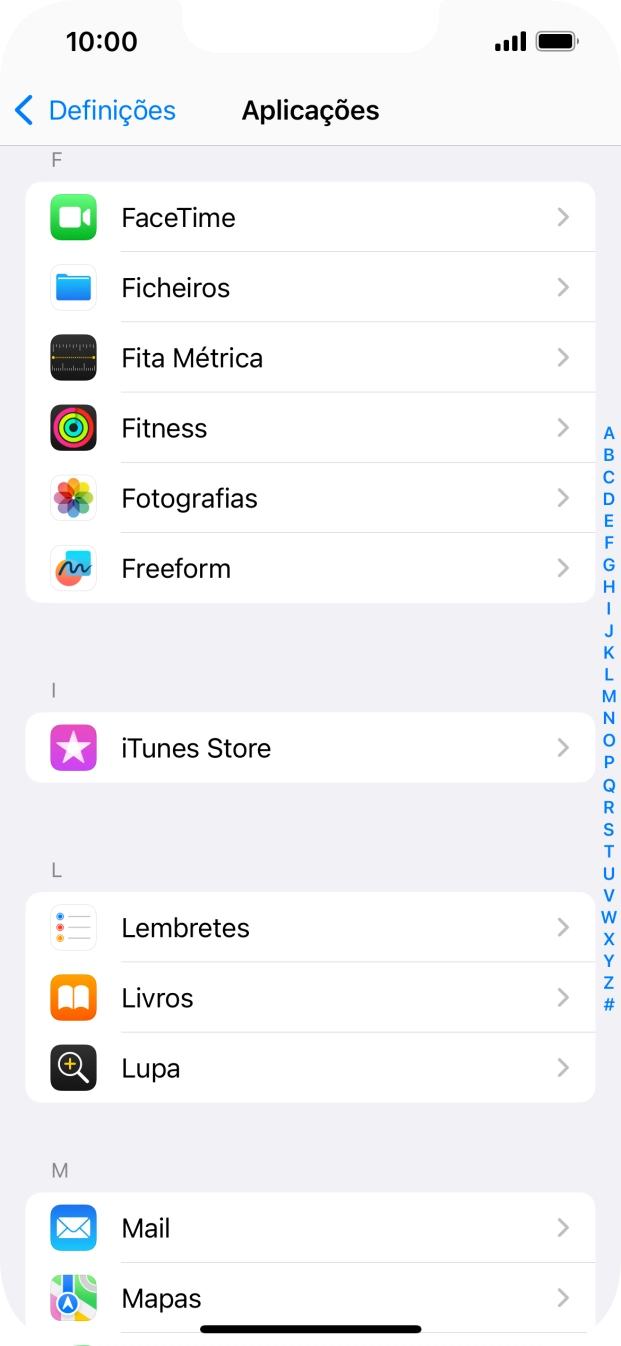Jump to letter S in the index
The height and width of the screenshot is (1346, 621).
[x=609, y=829]
